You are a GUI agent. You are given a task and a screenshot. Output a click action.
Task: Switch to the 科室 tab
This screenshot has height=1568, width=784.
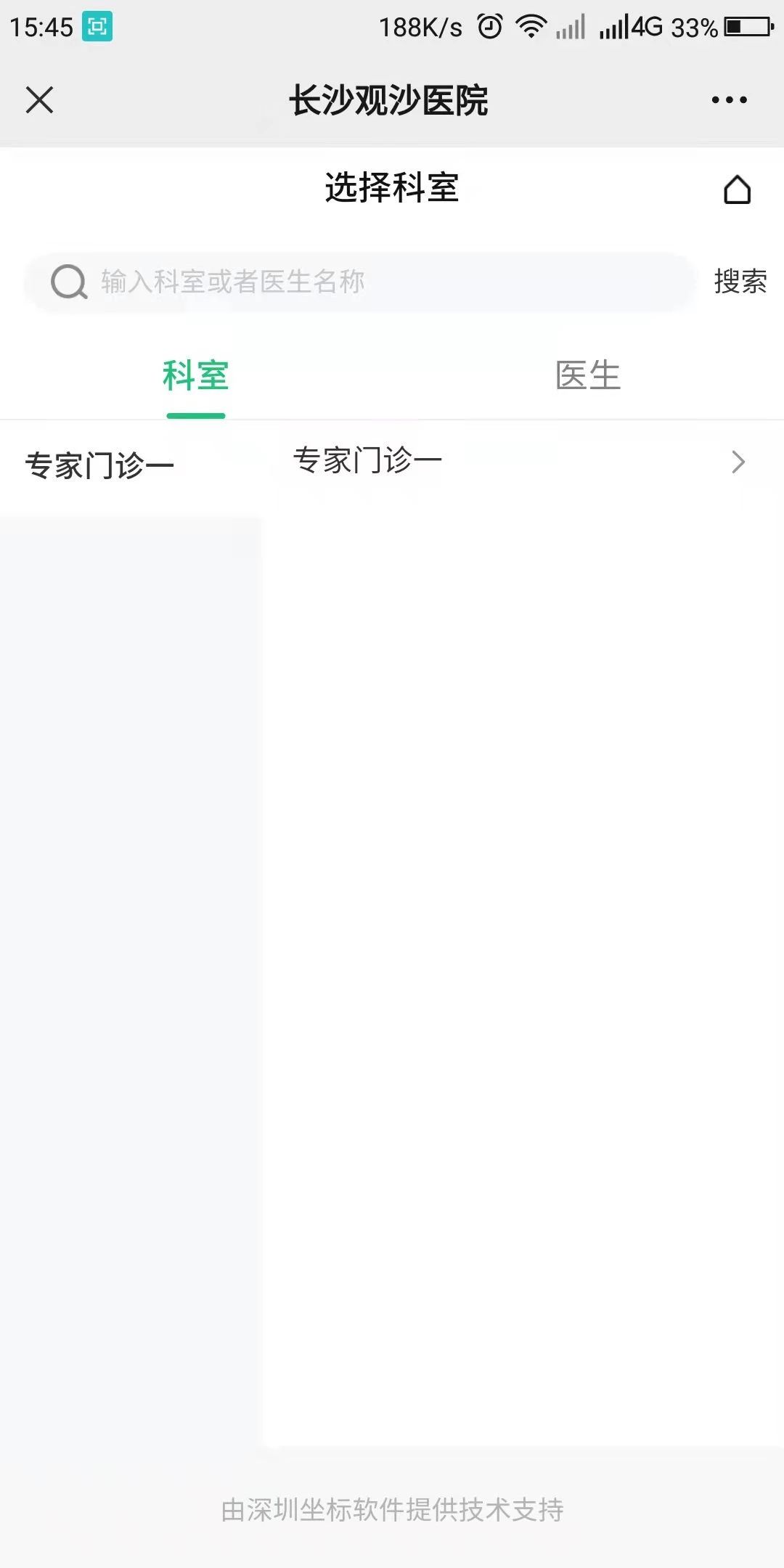pos(196,376)
